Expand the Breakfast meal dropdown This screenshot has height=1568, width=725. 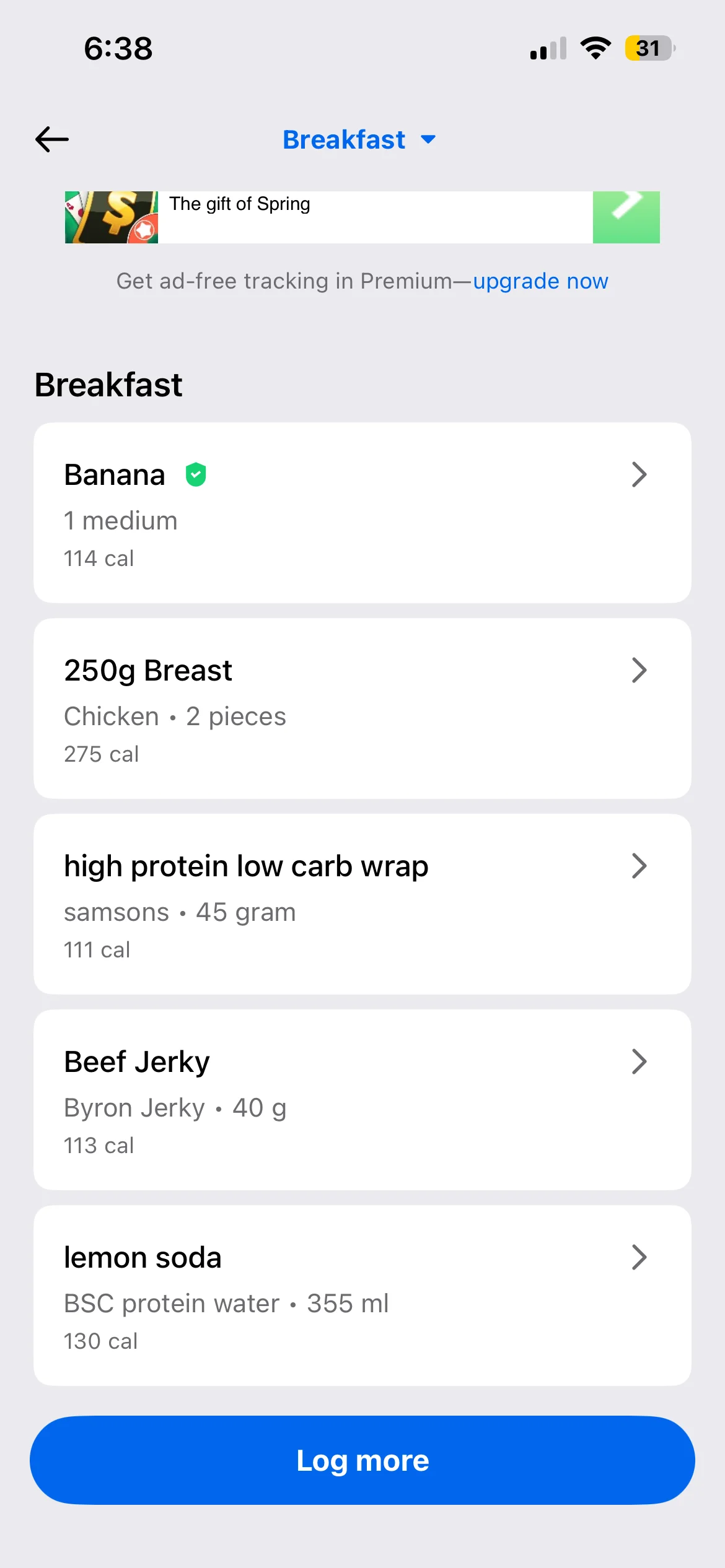[x=359, y=140]
